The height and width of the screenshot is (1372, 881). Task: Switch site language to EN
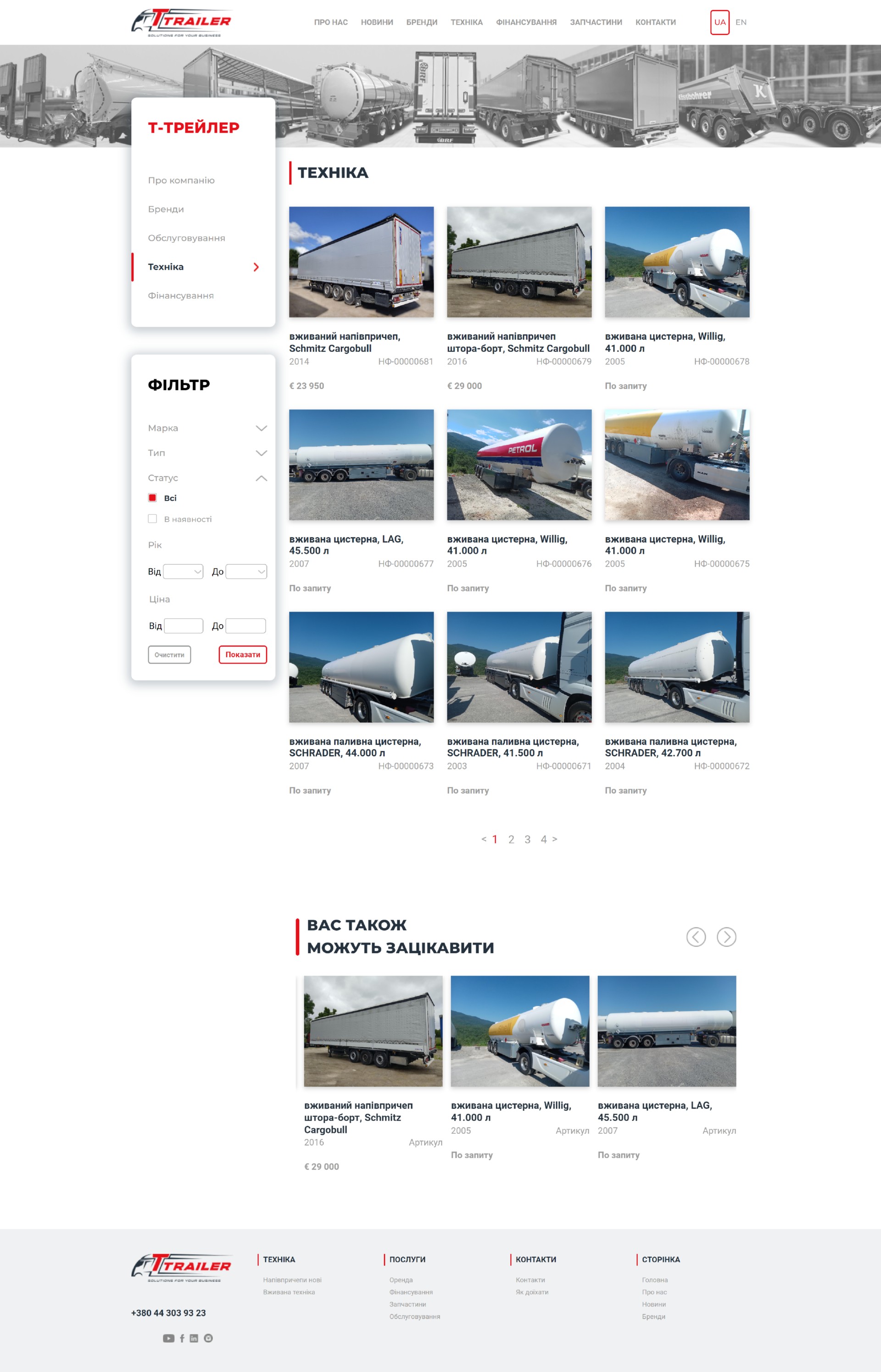tap(740, 22)
